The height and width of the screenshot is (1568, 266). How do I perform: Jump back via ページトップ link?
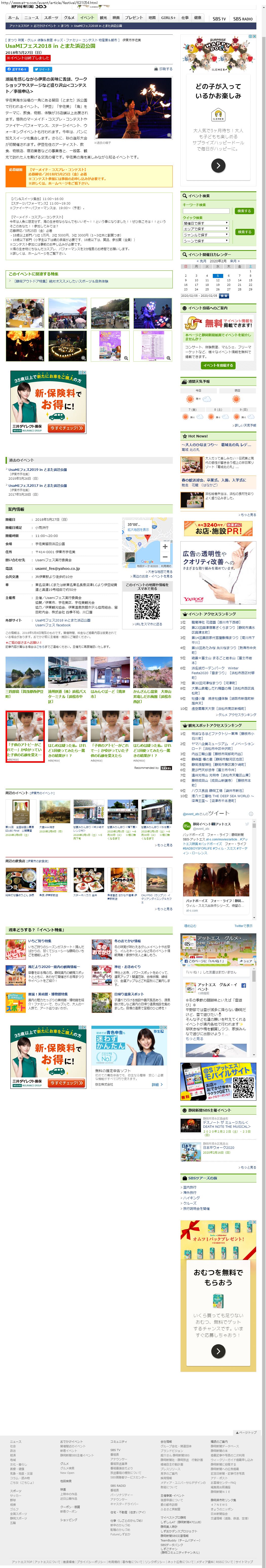246,1432
